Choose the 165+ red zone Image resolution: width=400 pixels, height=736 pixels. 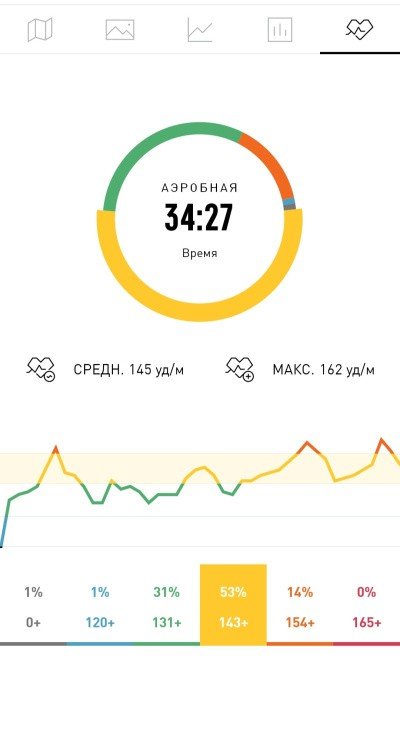coord(367,606)
